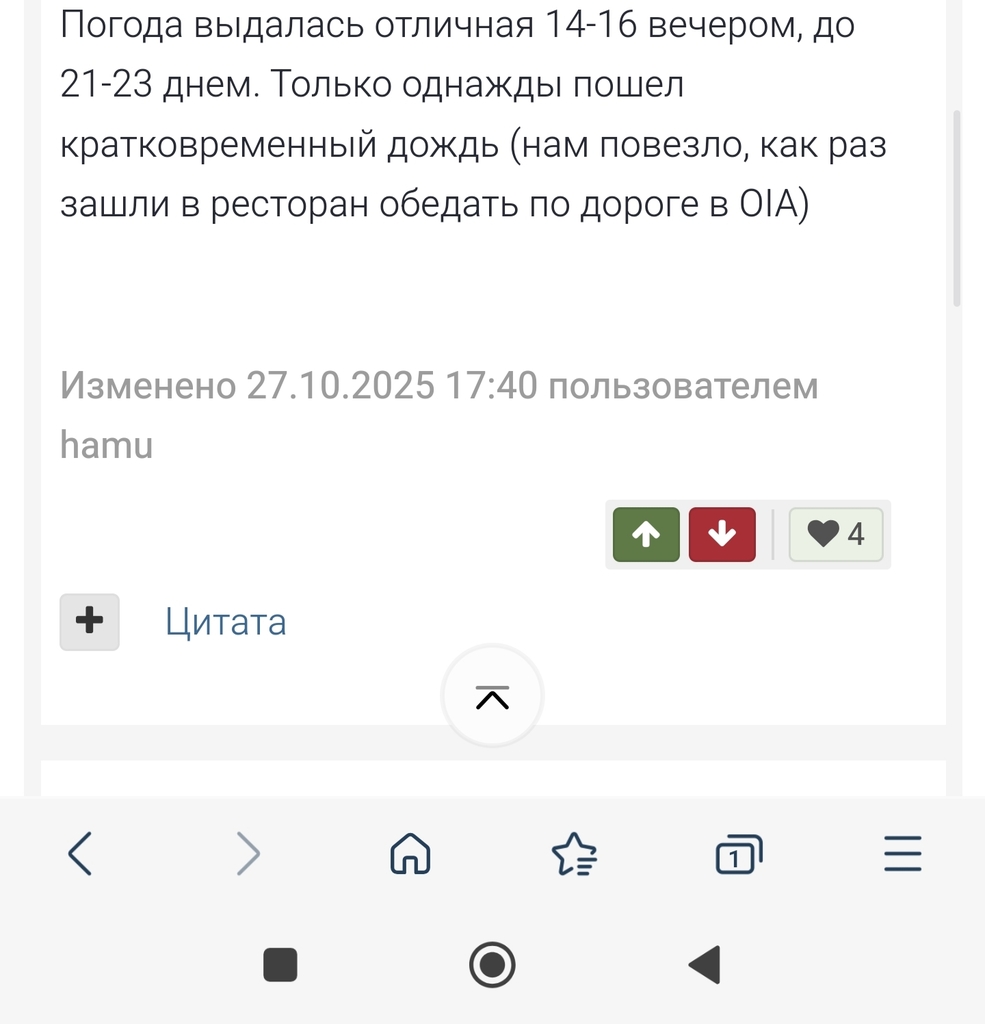This screenshot has width=985, height=1024.
Task: Tap the plus button next to Цитата
Action: [90, 622]
